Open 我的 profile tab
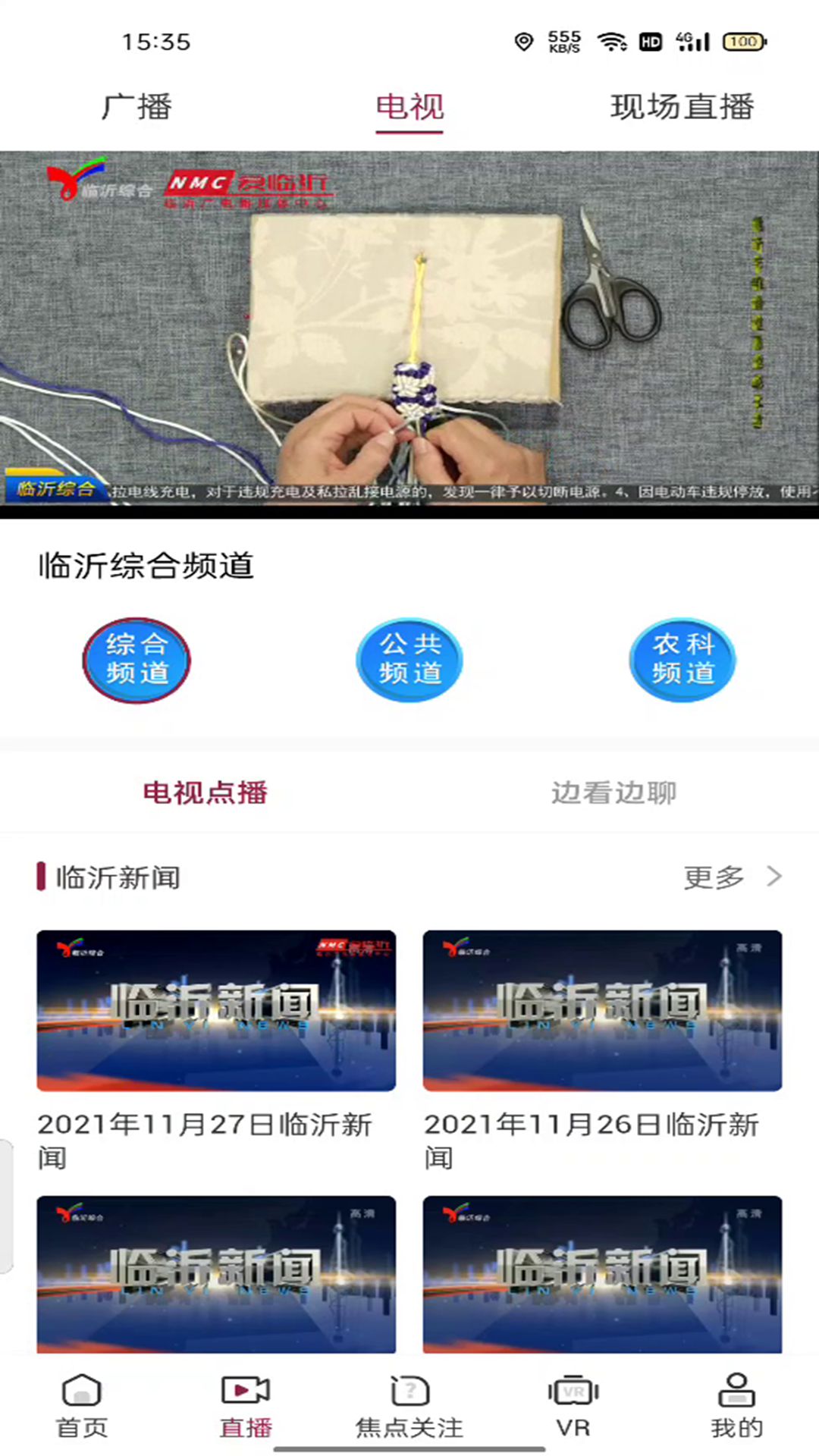The width and height of the screenshot is (819, 1456). coord(736,1405)
